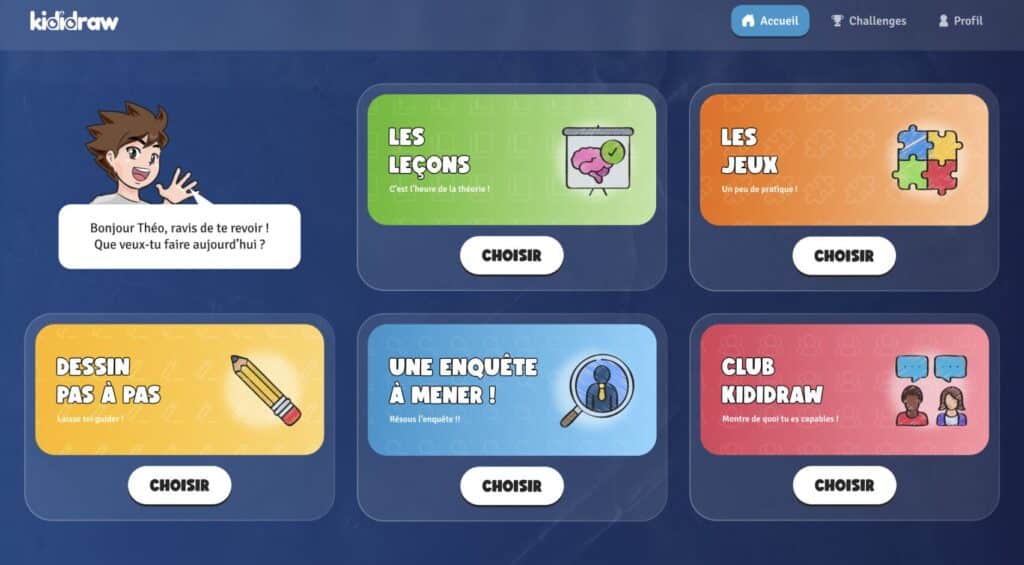Open the Les Jeux card
Screen dimensions: 1024x565
coord(844,160)
